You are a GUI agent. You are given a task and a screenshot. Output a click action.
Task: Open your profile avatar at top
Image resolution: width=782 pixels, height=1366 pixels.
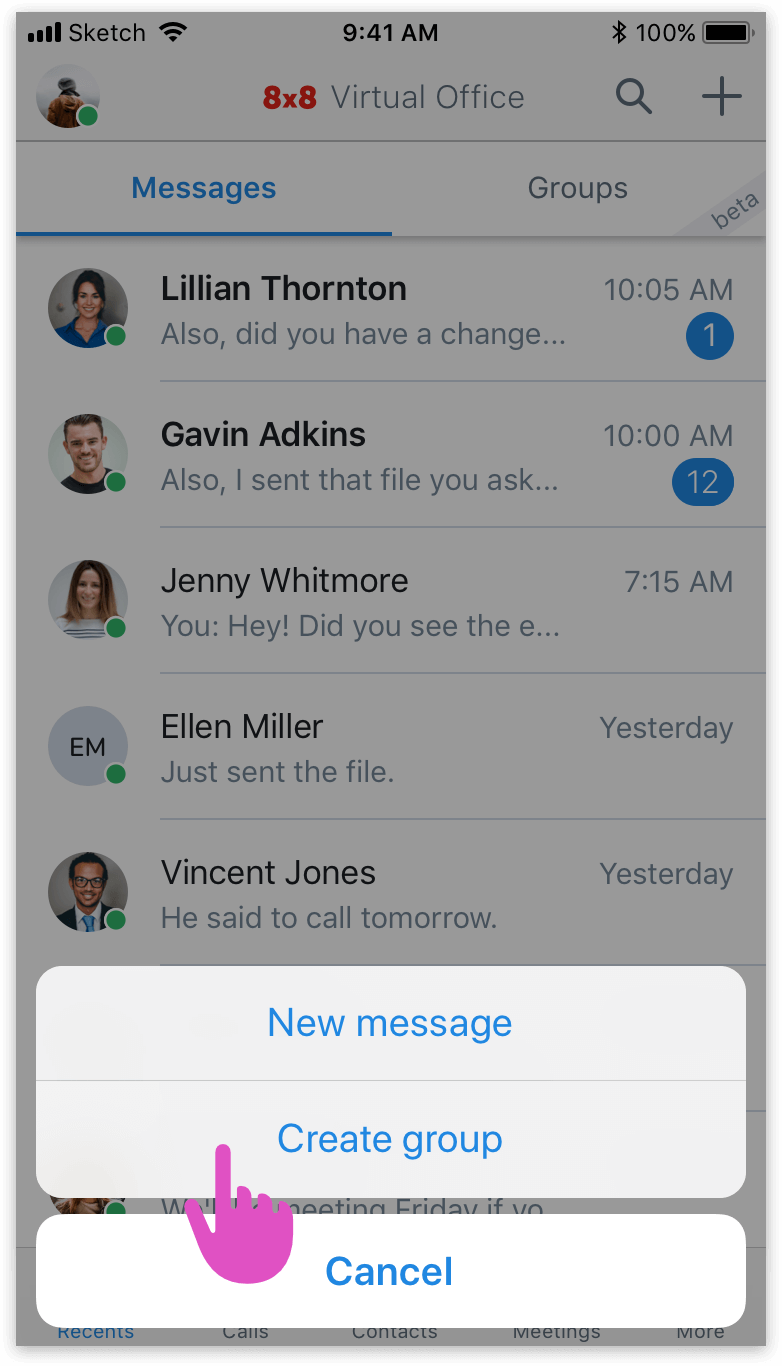[68, 97]
